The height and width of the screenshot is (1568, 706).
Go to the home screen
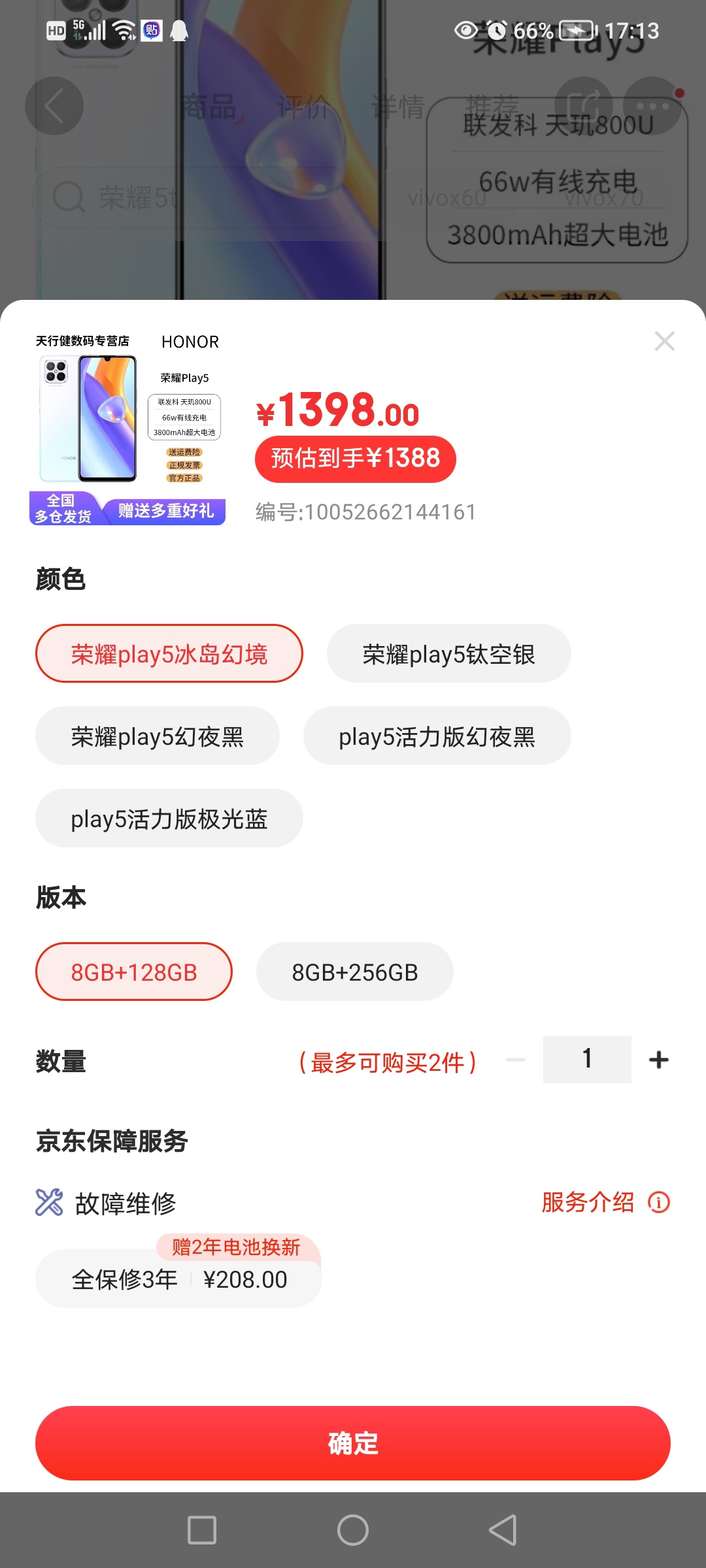pos(353,1530)
